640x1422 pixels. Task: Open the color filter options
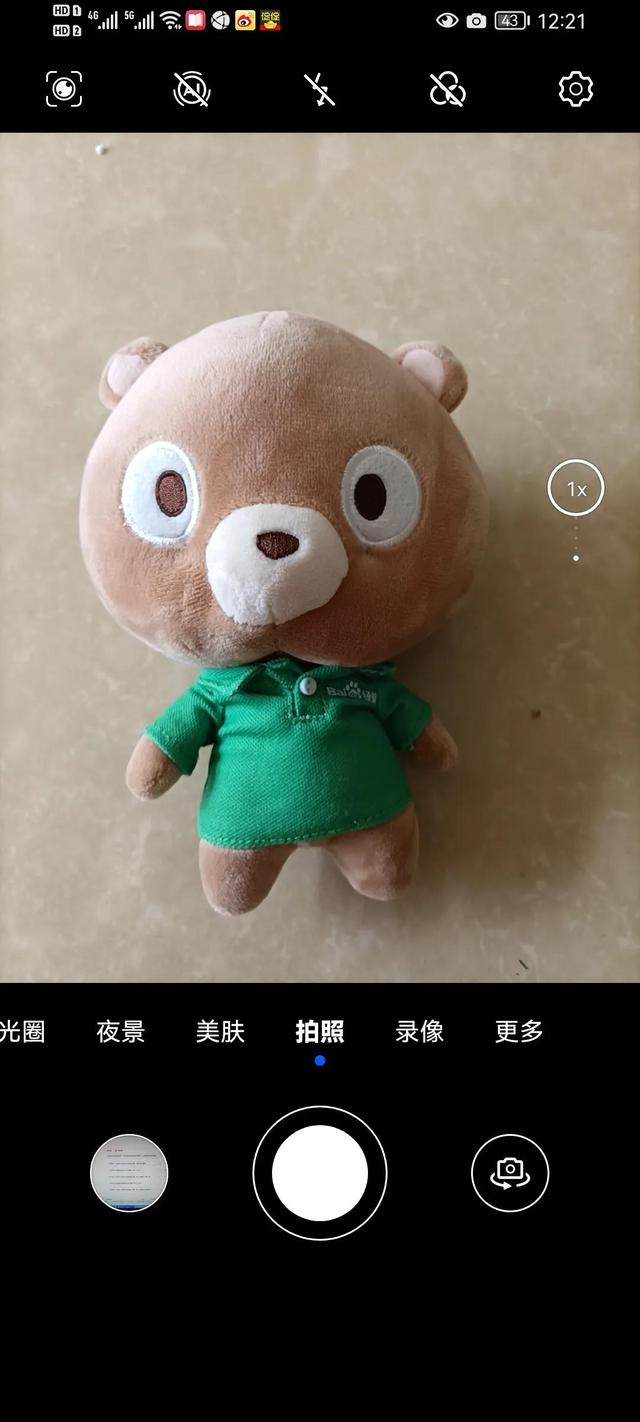(447, 89)
